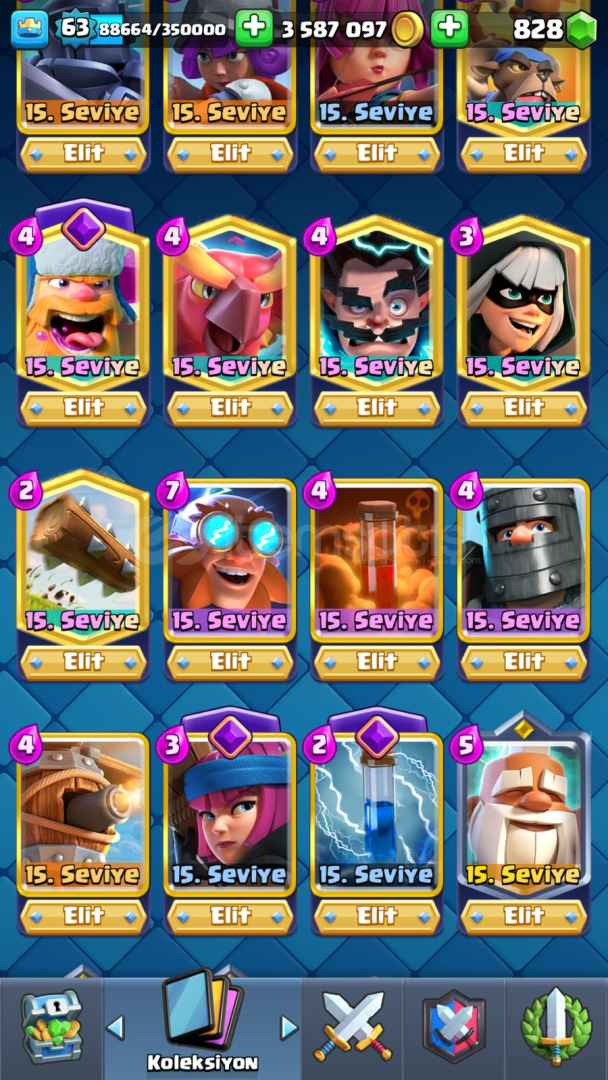Screen dimensions: 608x1080
Task: Tap the Elit button under The Log
Action: pos(83,662)
